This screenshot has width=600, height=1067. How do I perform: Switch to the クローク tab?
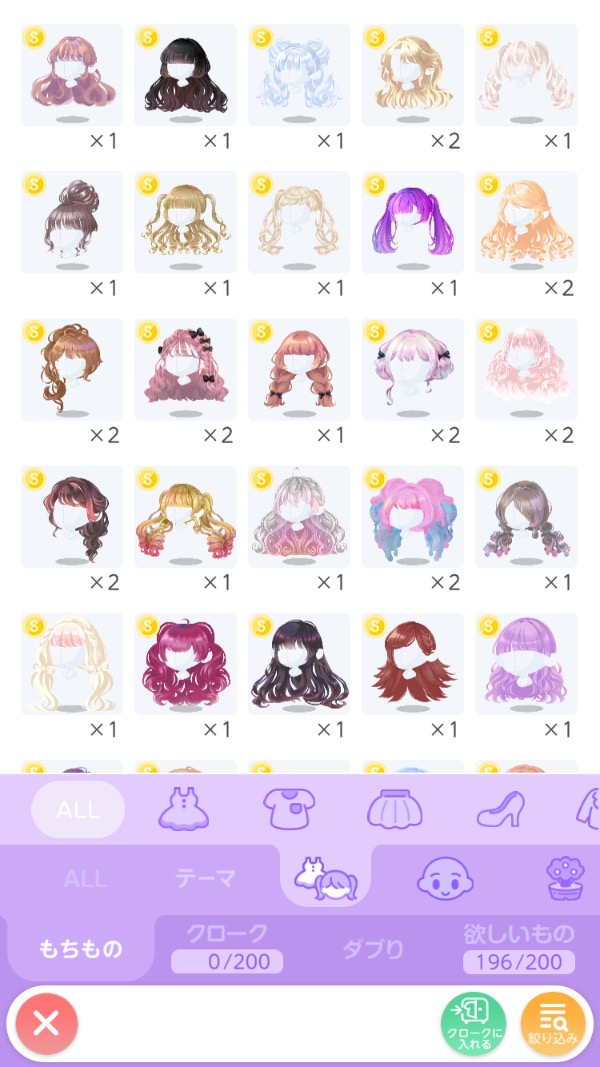click(x=227, y=946)
